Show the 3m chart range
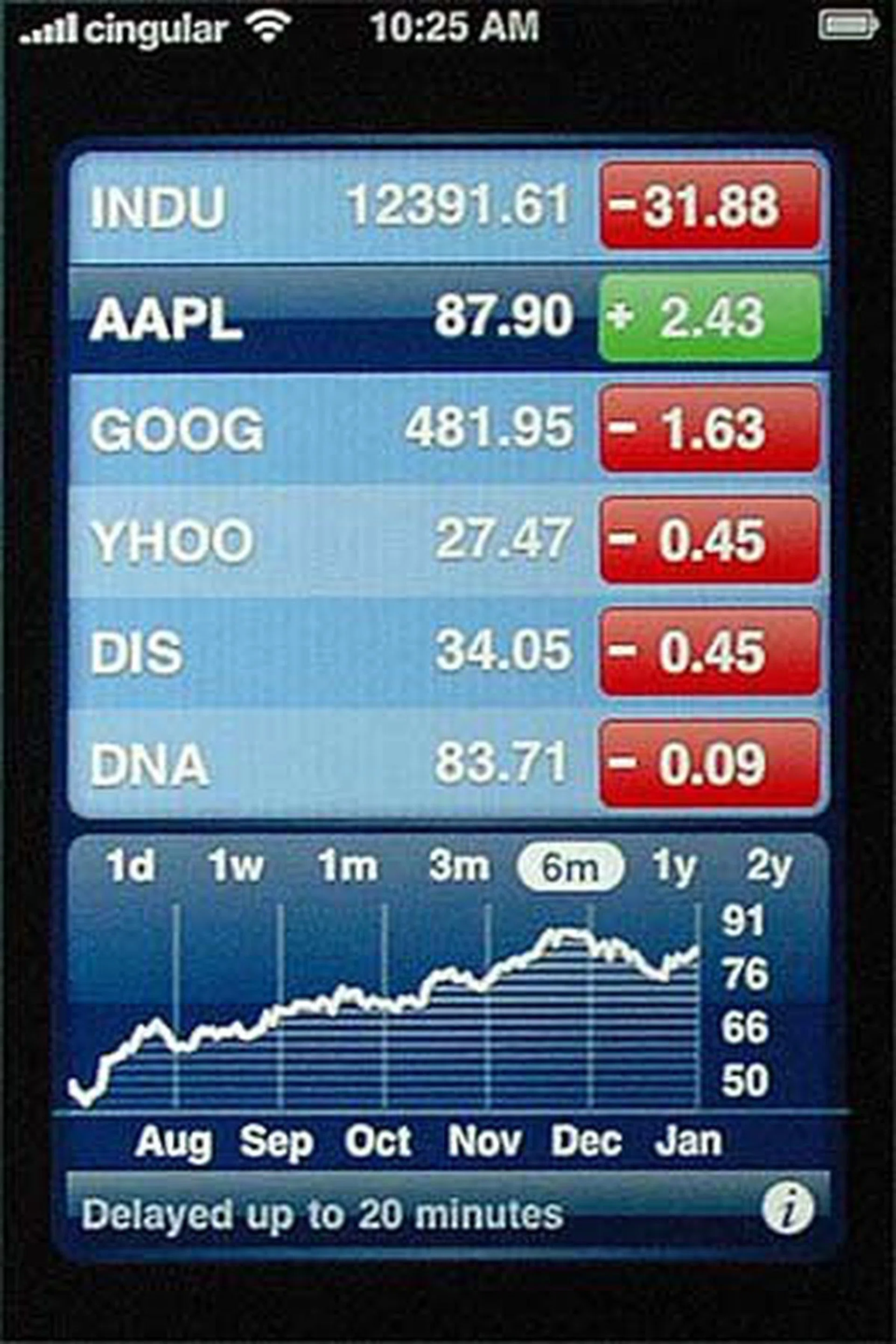Image resolution: width=896 pixels, height=1344 pixels. [x=459, y=867]
